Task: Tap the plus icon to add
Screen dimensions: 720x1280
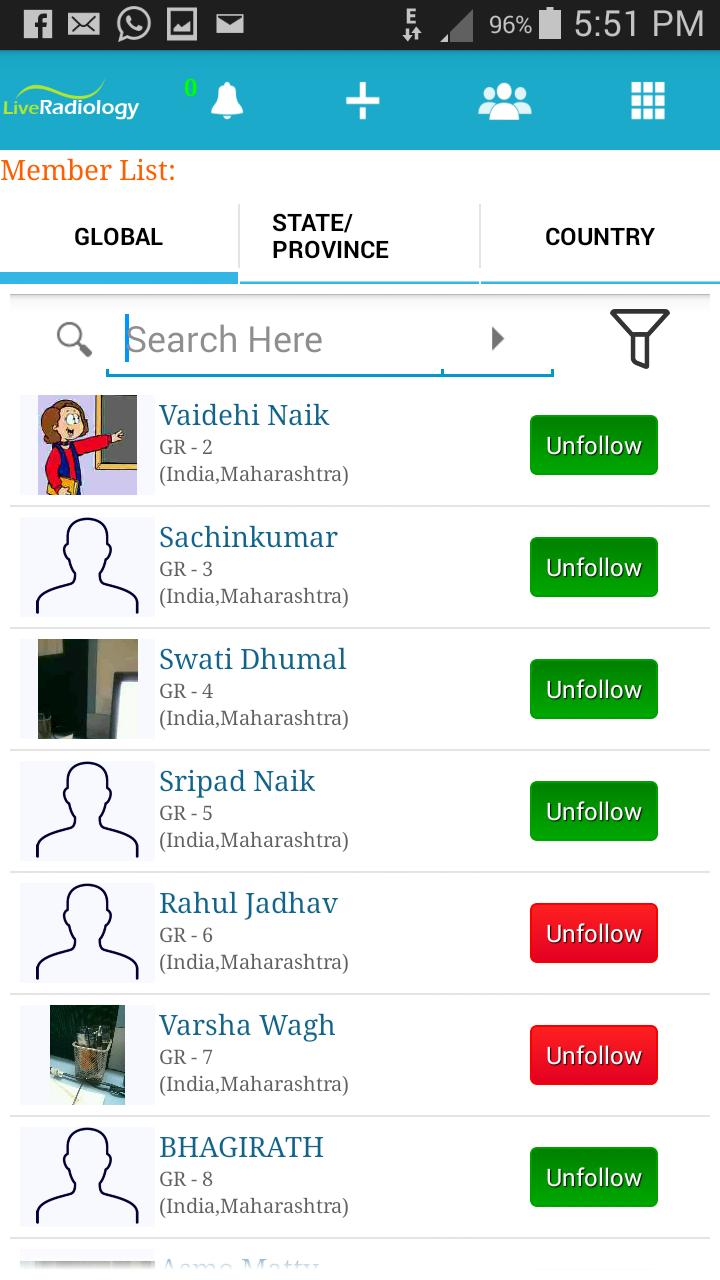Action: click(x=362, y=100)
